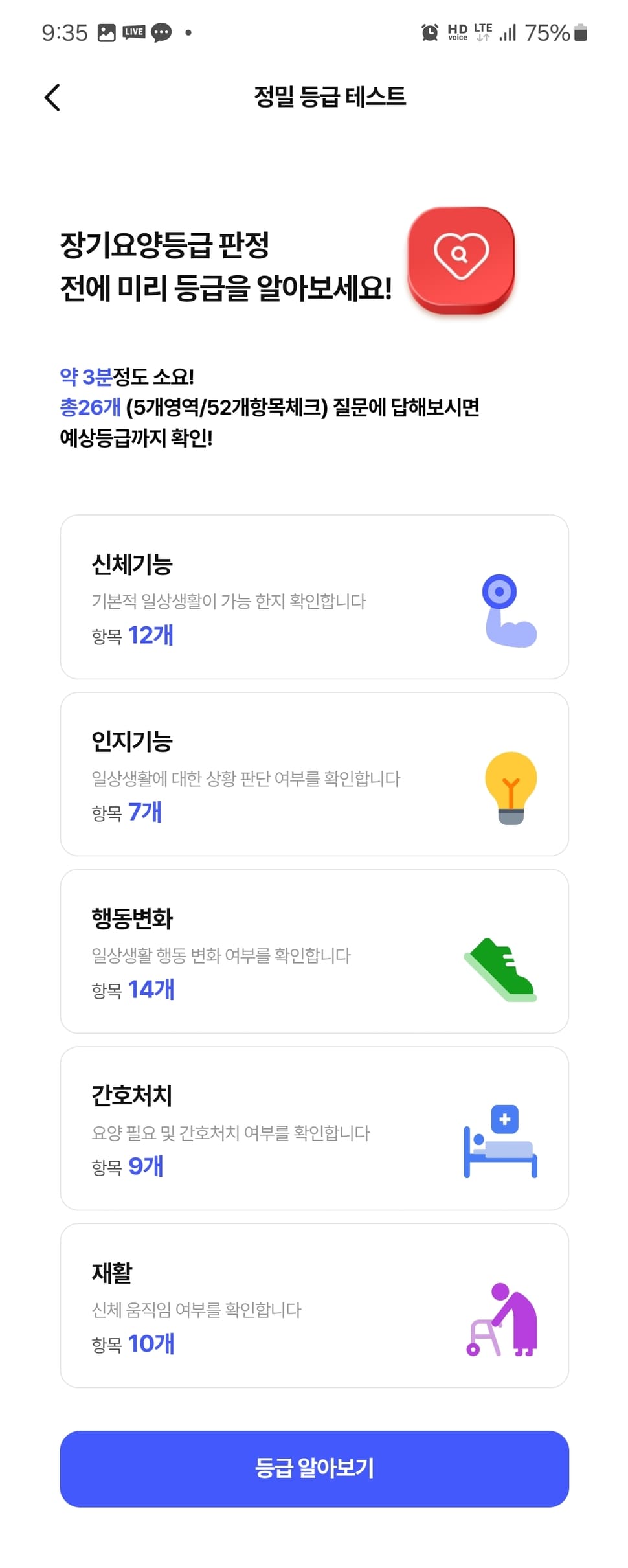This screenshot has width=628, height=1568.
Task: Select the LIVE icon in the status bar
Action: click(x=133, y=31)
